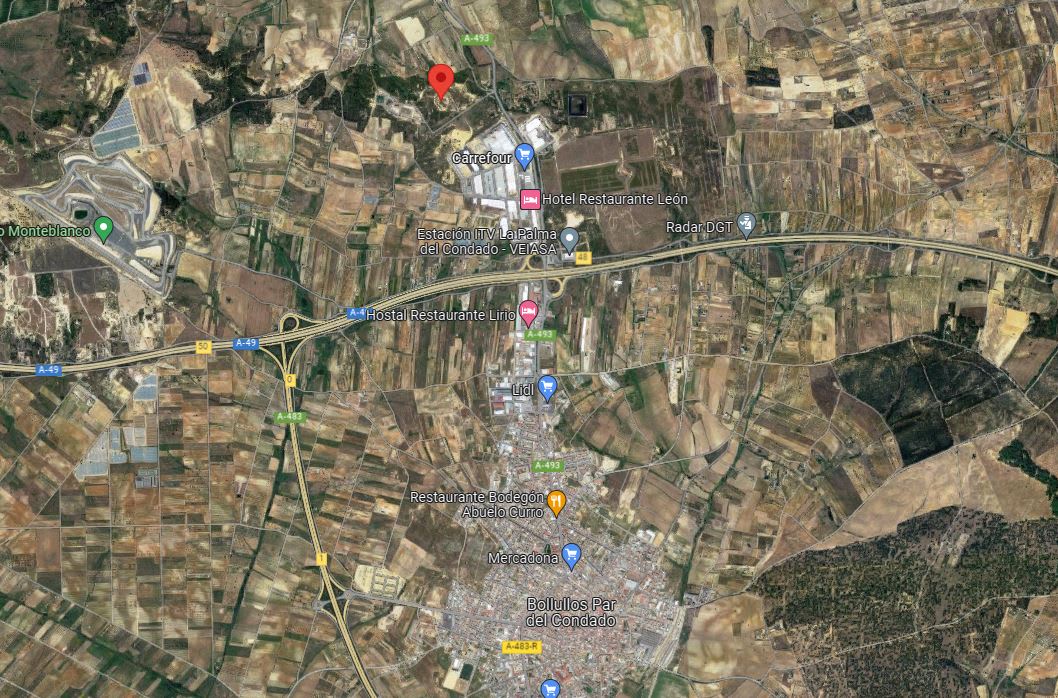Select the Lidl store marker
The image size is (1058, 698).
[547, 386]
